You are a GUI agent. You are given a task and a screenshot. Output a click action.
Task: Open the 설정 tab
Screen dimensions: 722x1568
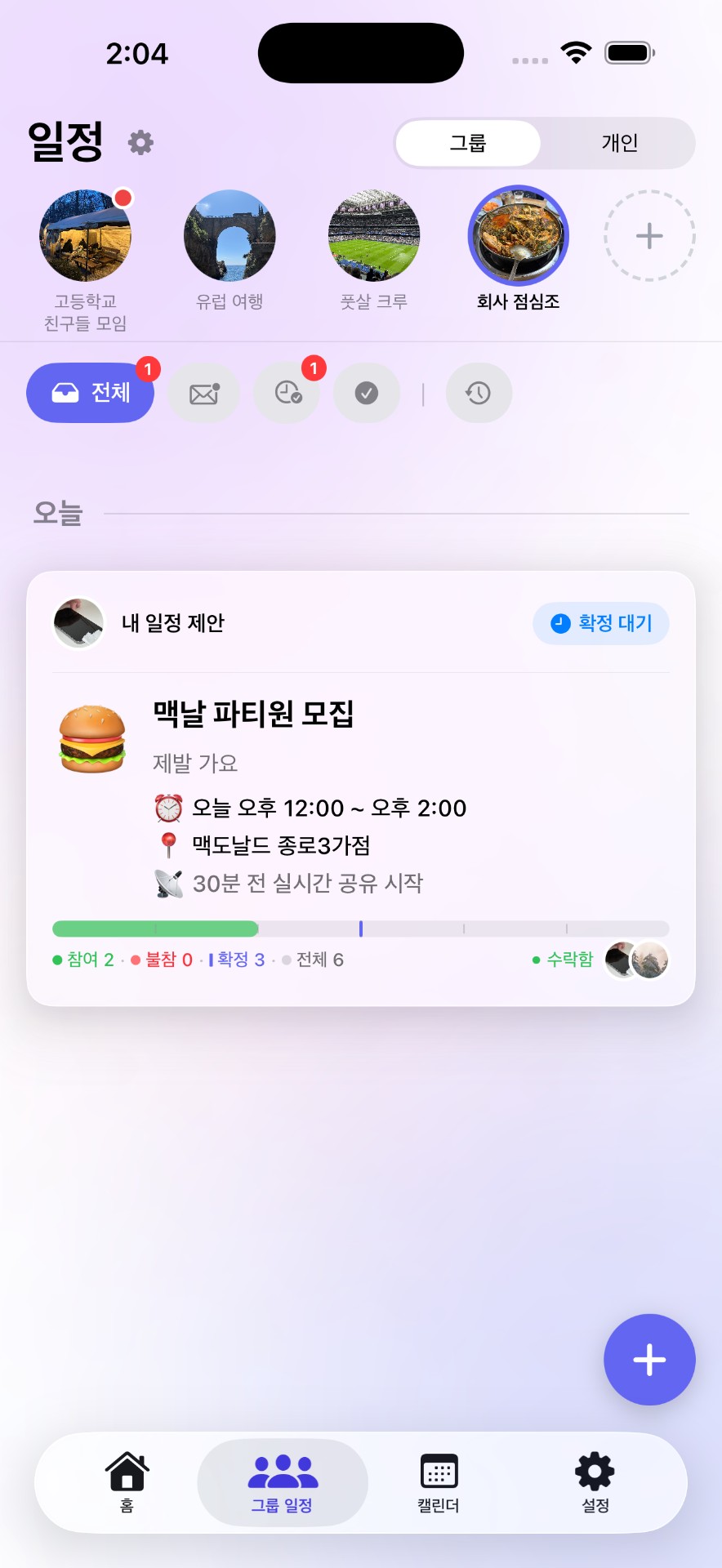[x=595, y=1481]
